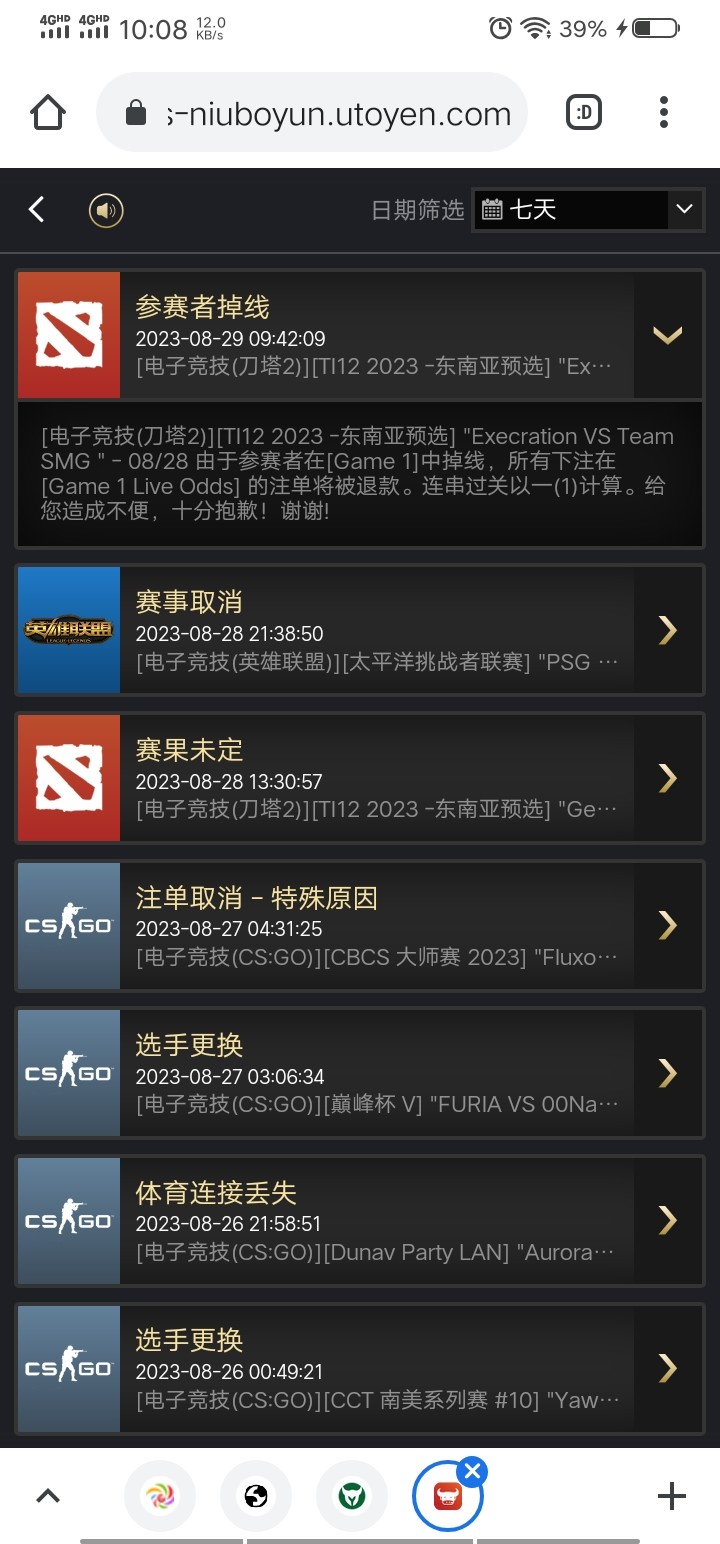Expand the 赛事取消 announcement details

click(x=668, y=630)
